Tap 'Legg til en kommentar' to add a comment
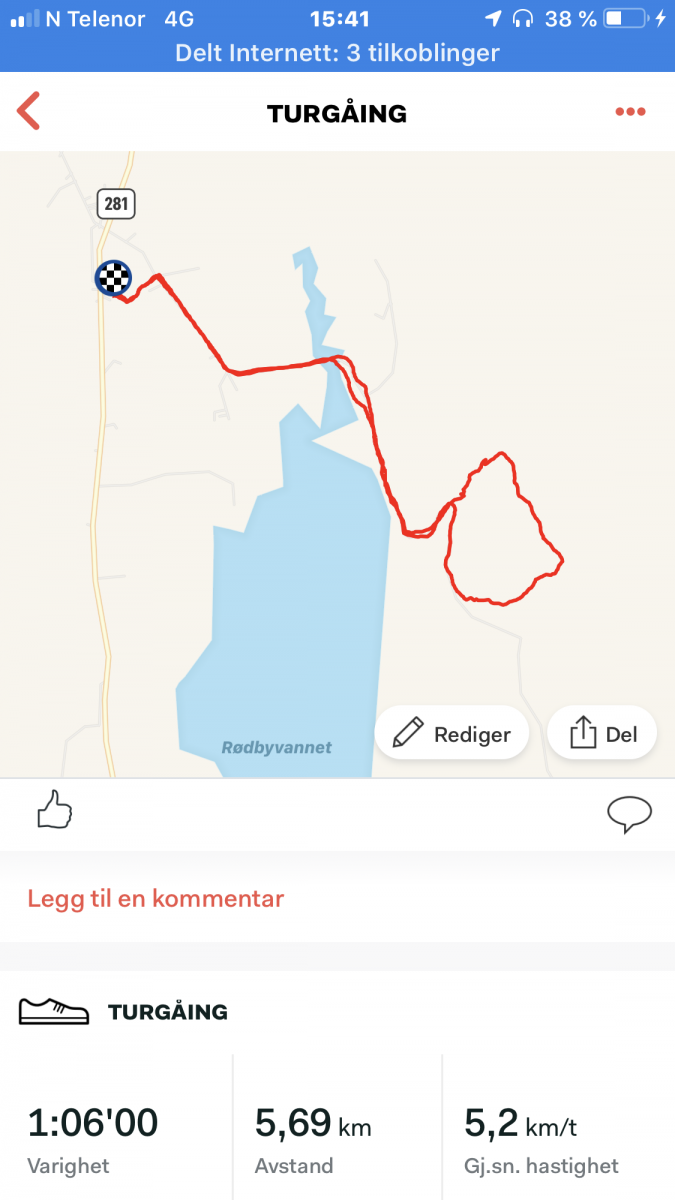Screen dimensions: 675x1200 click(156, 899)
